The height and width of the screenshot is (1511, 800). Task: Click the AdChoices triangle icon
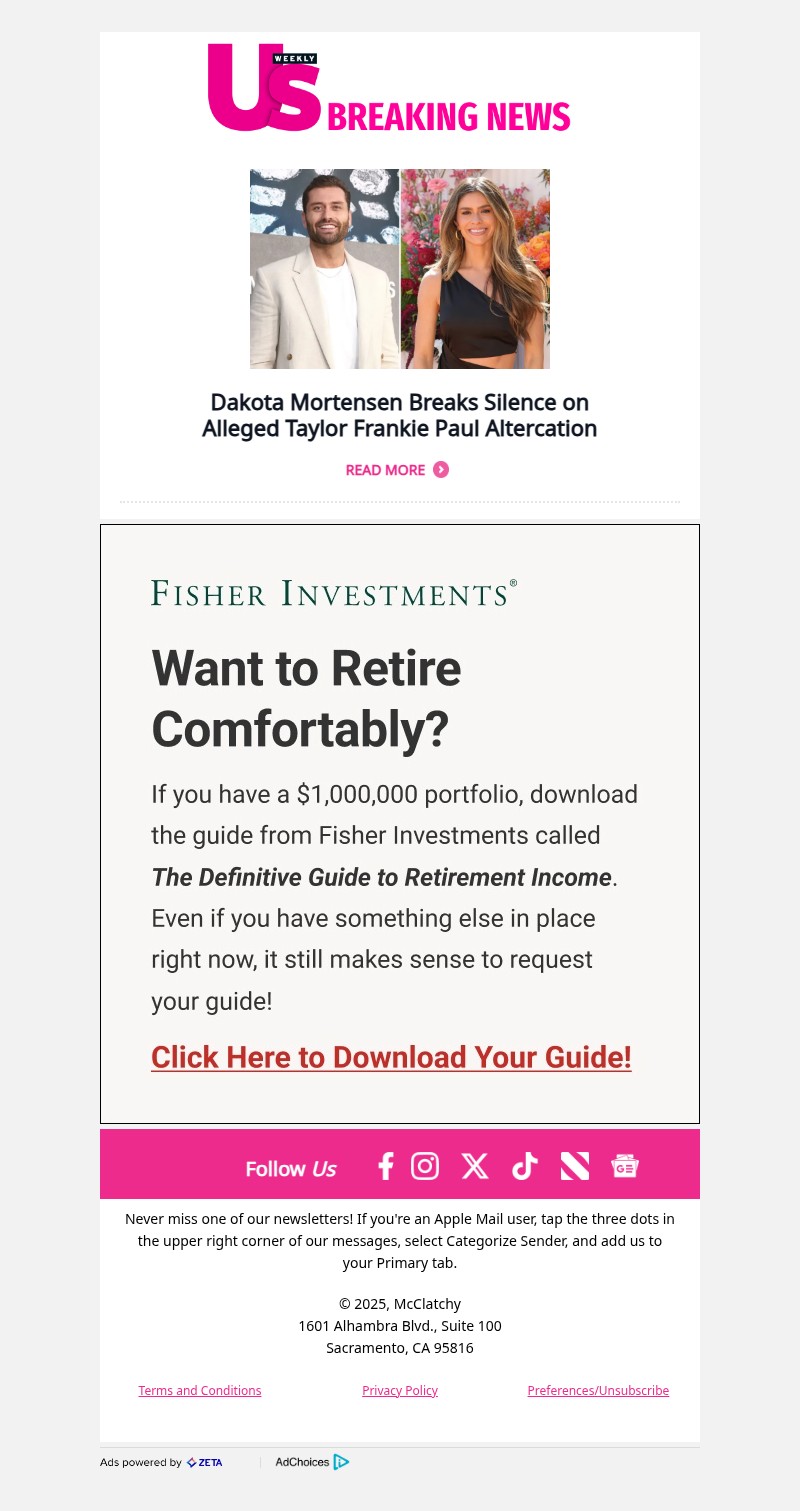click(x=341, y=1462)
